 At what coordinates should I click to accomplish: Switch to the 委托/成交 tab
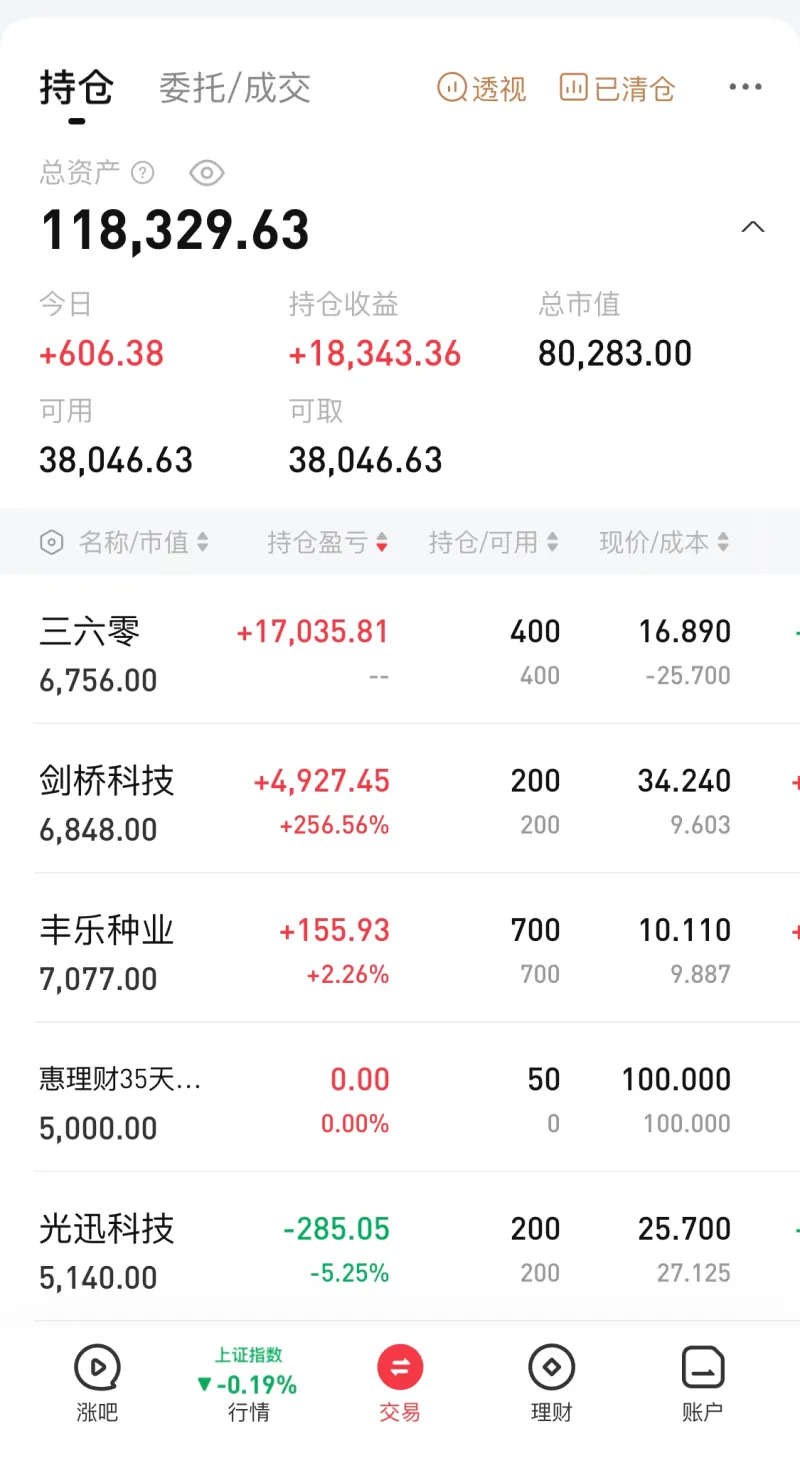[x=235, y=88]
